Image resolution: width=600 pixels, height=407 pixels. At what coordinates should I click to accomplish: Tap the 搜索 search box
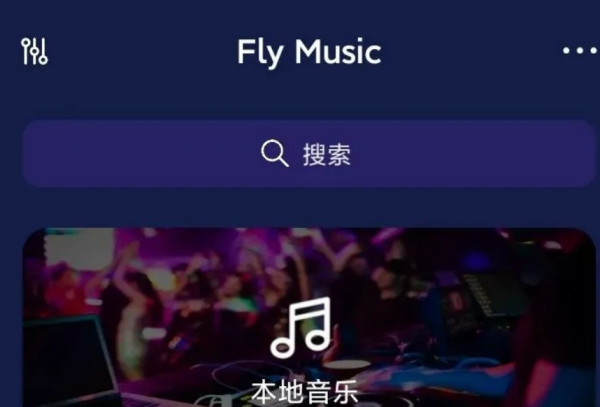click(x=308, y=154)
